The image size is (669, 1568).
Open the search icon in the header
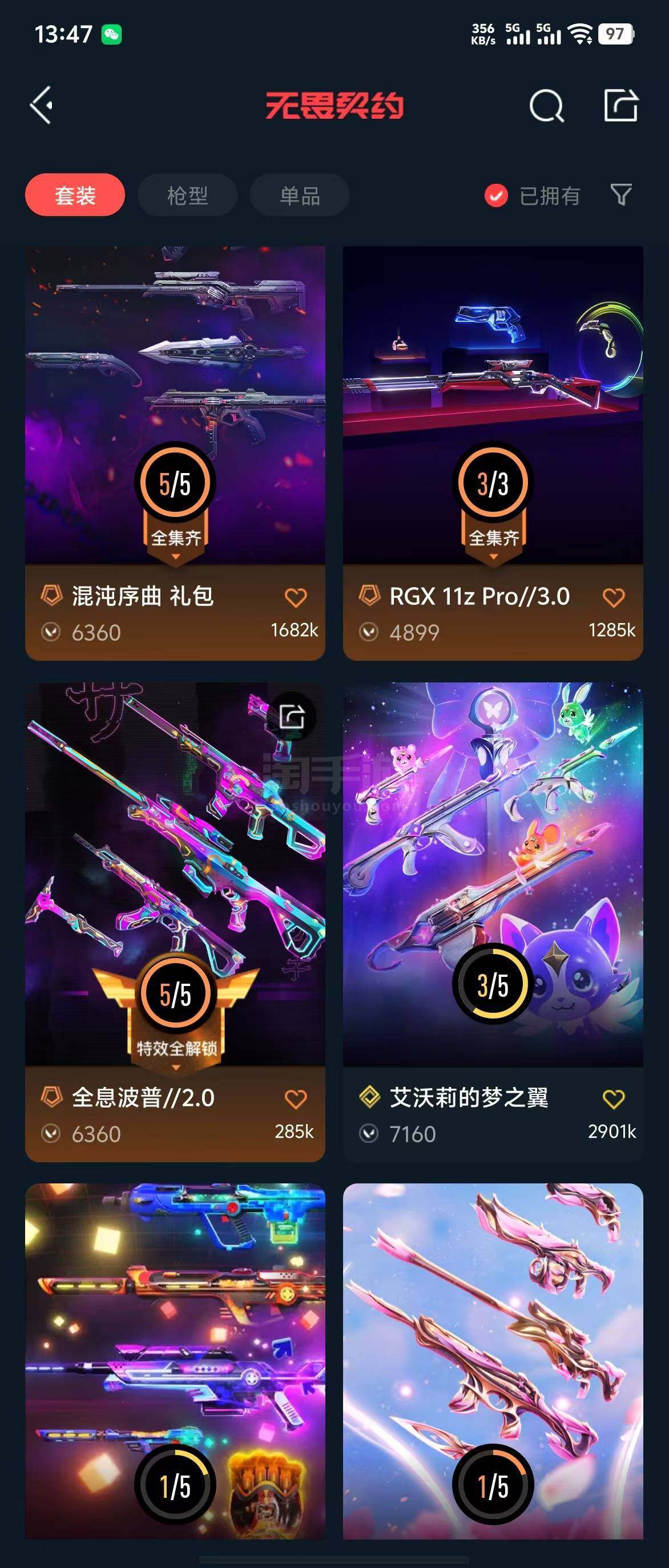pyautogui.click(x=546, y=106)
